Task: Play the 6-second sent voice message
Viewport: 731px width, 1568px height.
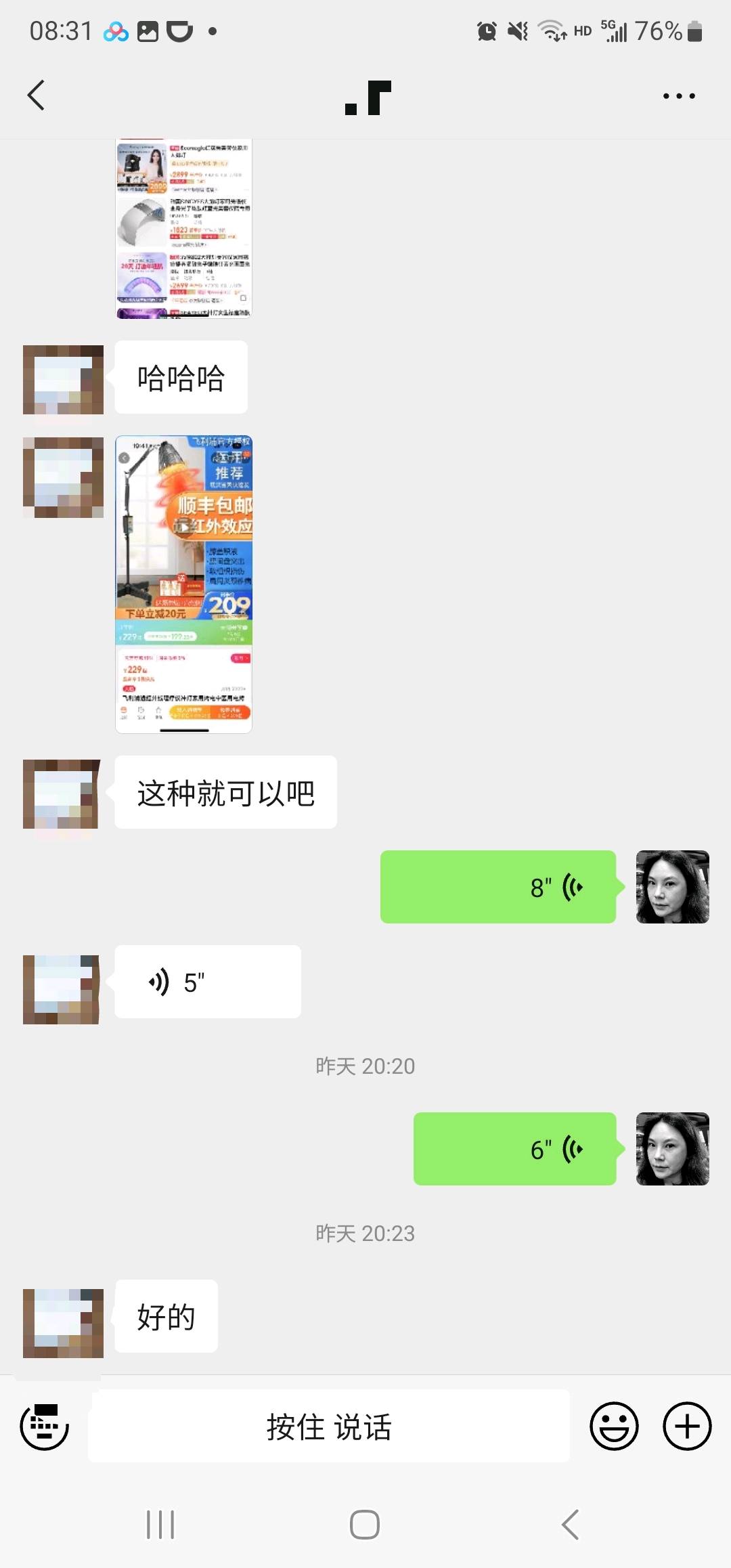Action: coord(514,1149)
